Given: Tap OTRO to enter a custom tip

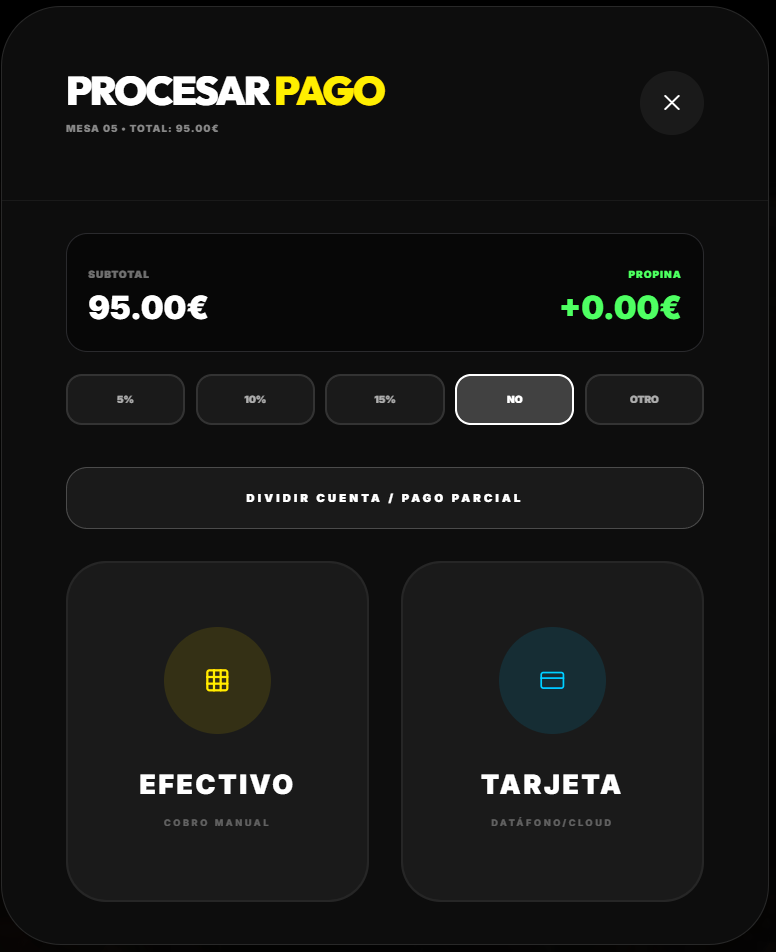Looking at the screenshot, I should (x=644, y=399).
